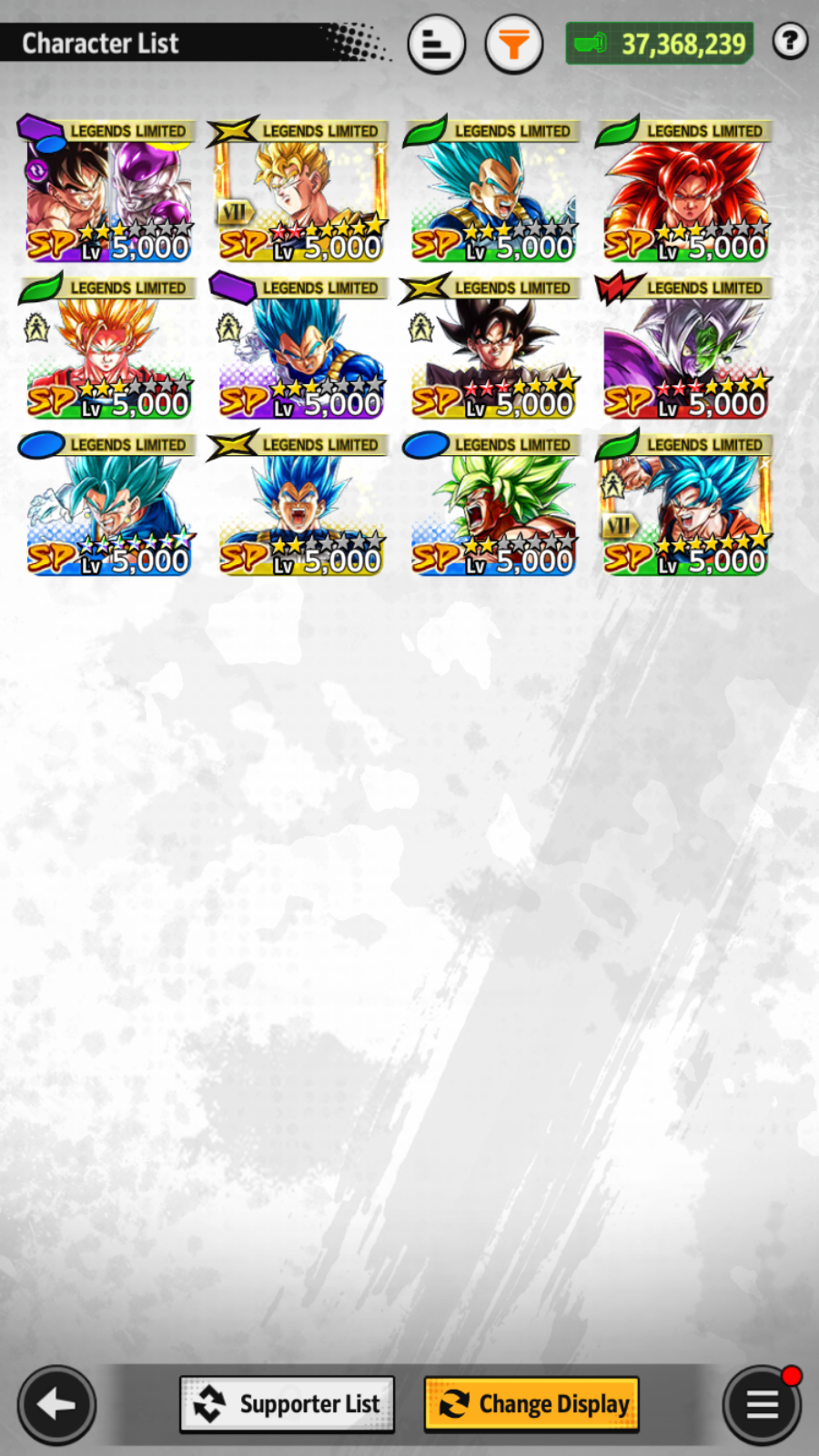Open the orange filter funnel
This screenshot has width=819, height=1456.
(x=514, y=44)
